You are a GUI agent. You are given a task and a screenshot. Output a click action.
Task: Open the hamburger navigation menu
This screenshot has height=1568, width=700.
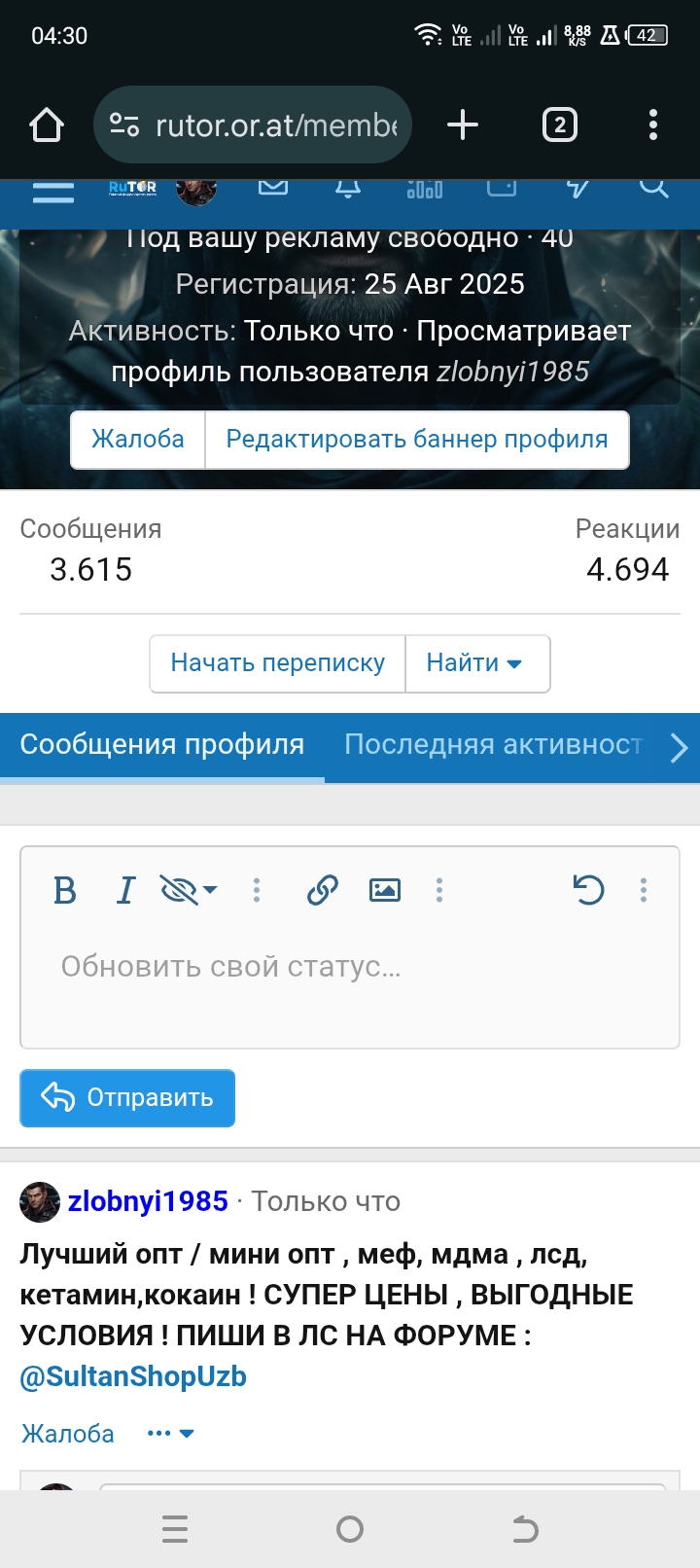point(52,191)
